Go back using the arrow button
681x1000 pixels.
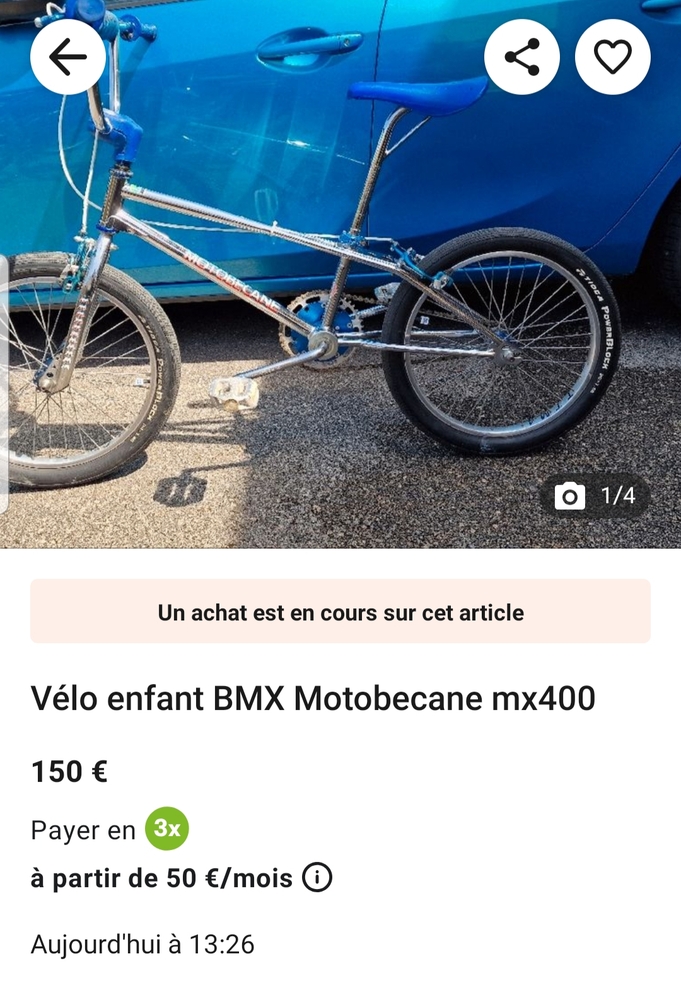pos(68,57)
